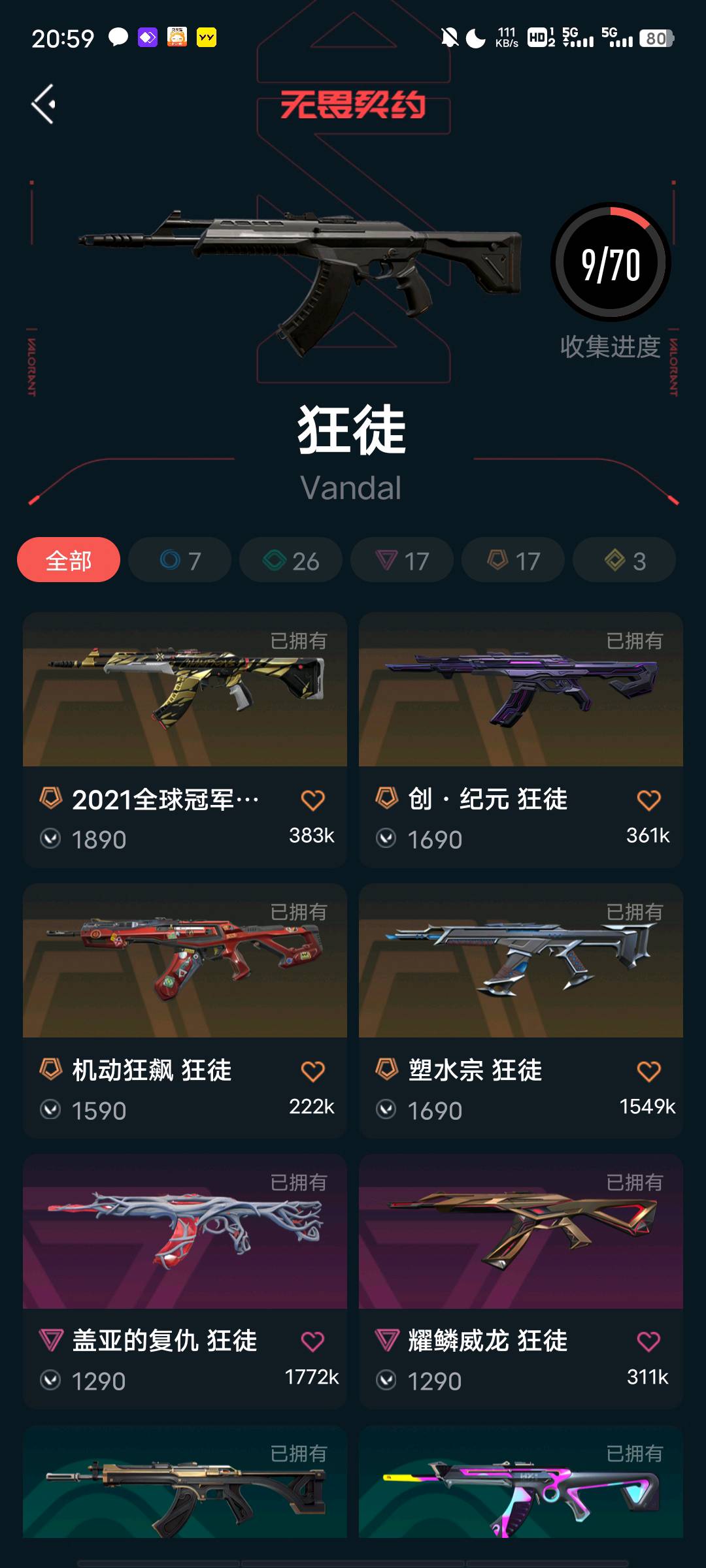Screen dimensions: 706x1568
Task: Filter by the blue tier with 7 skins
Action: 180,561
